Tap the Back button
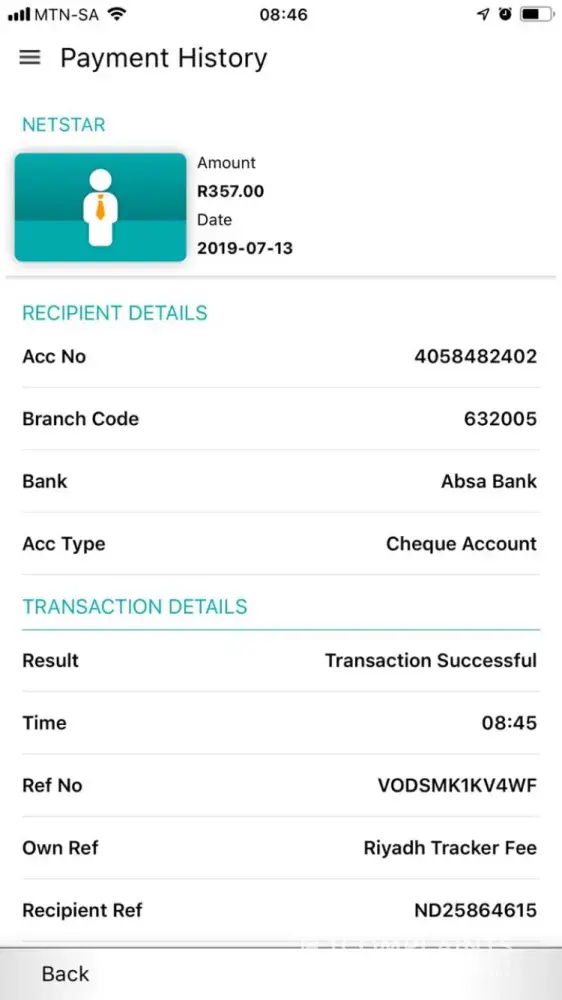Image resolution: width=562 pixels, height=1000 pixels. (x=66, y=974)
